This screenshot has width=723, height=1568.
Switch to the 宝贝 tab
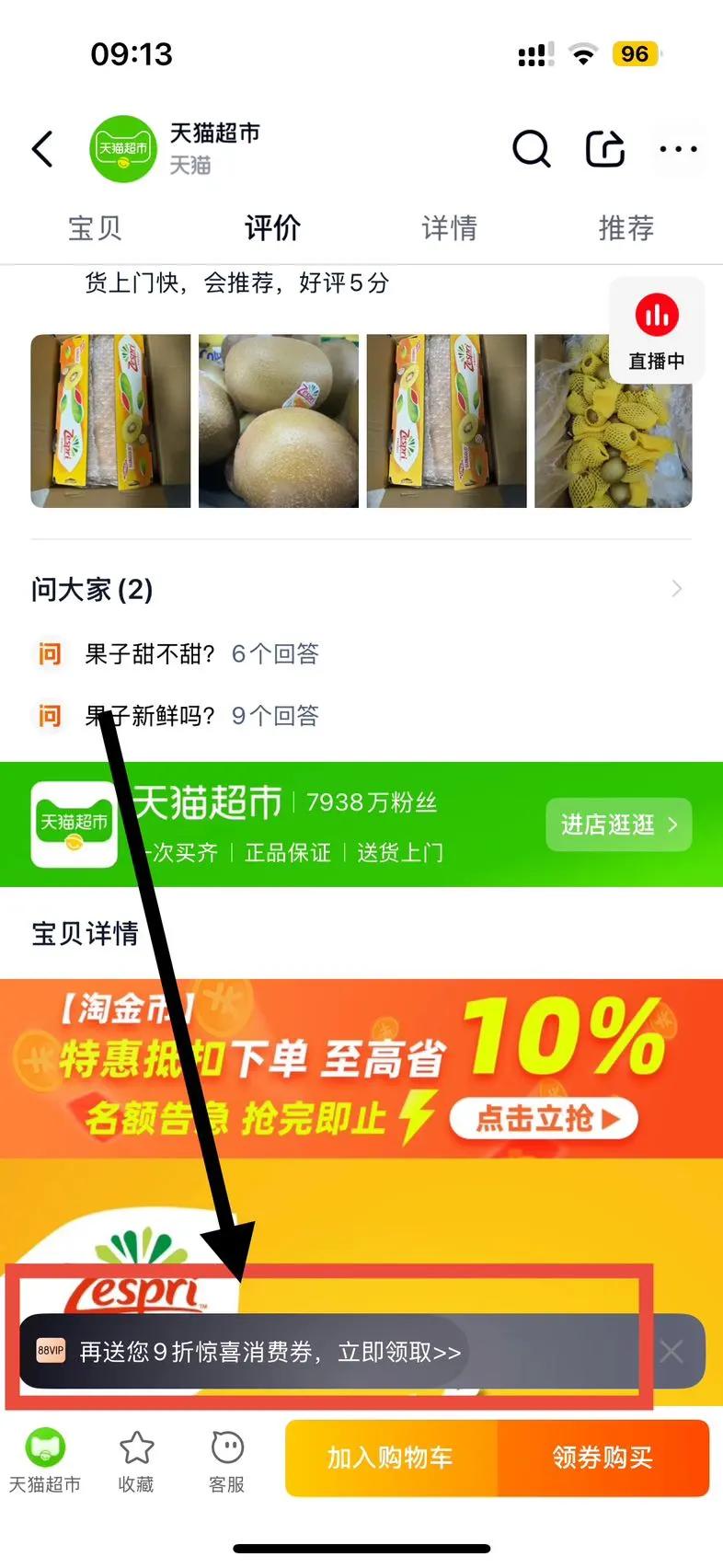(x=95, y=227)
